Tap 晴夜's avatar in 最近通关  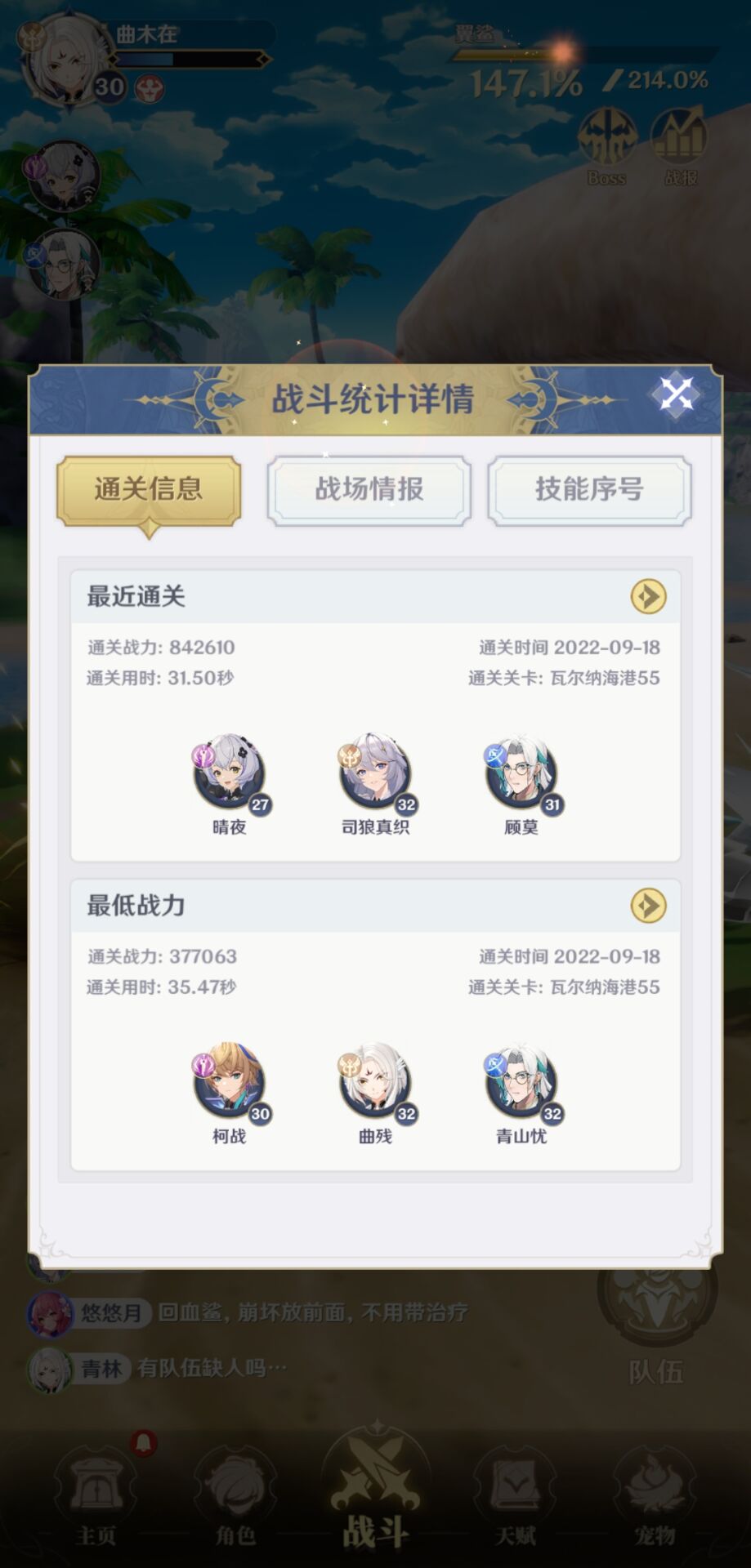pos(230,772)
